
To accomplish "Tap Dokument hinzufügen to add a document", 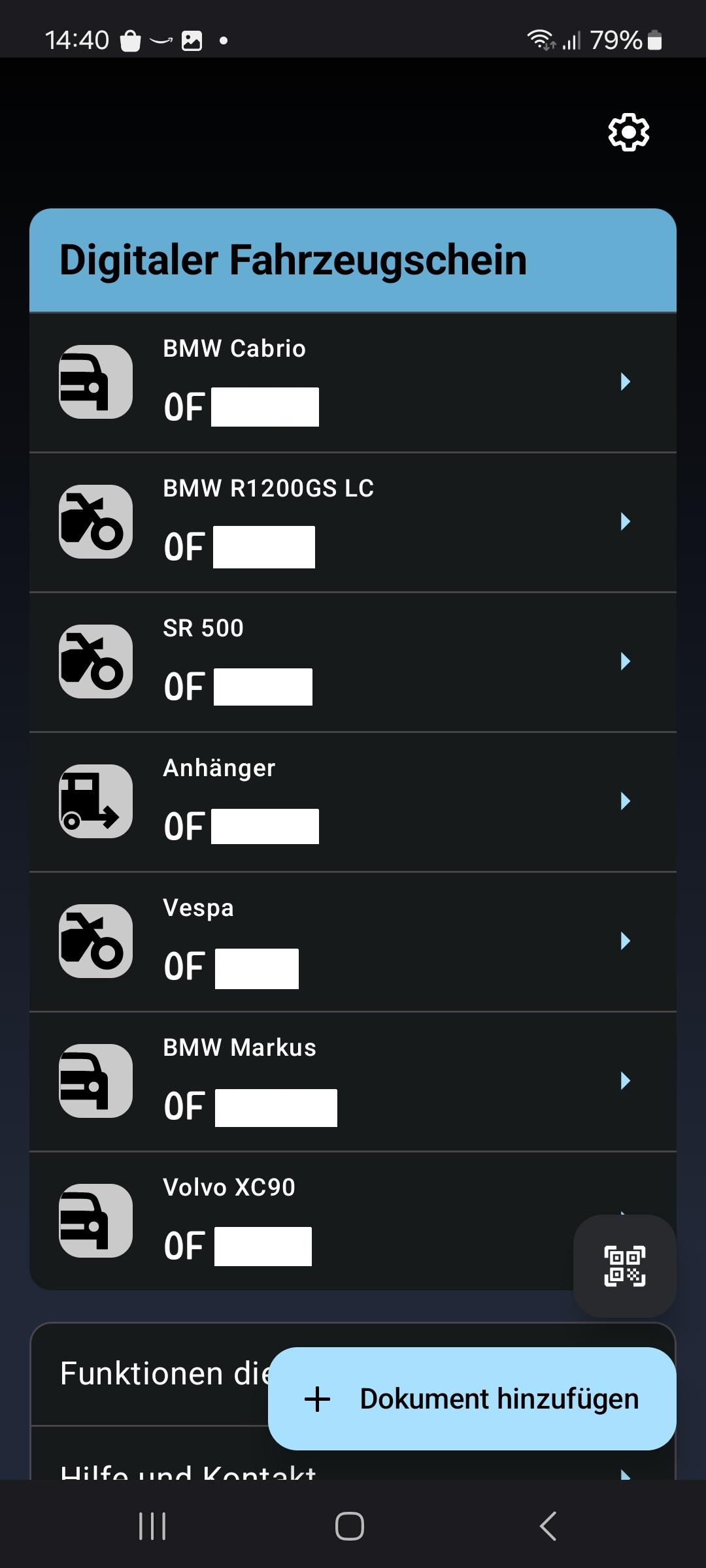I will coord(472,1399).
